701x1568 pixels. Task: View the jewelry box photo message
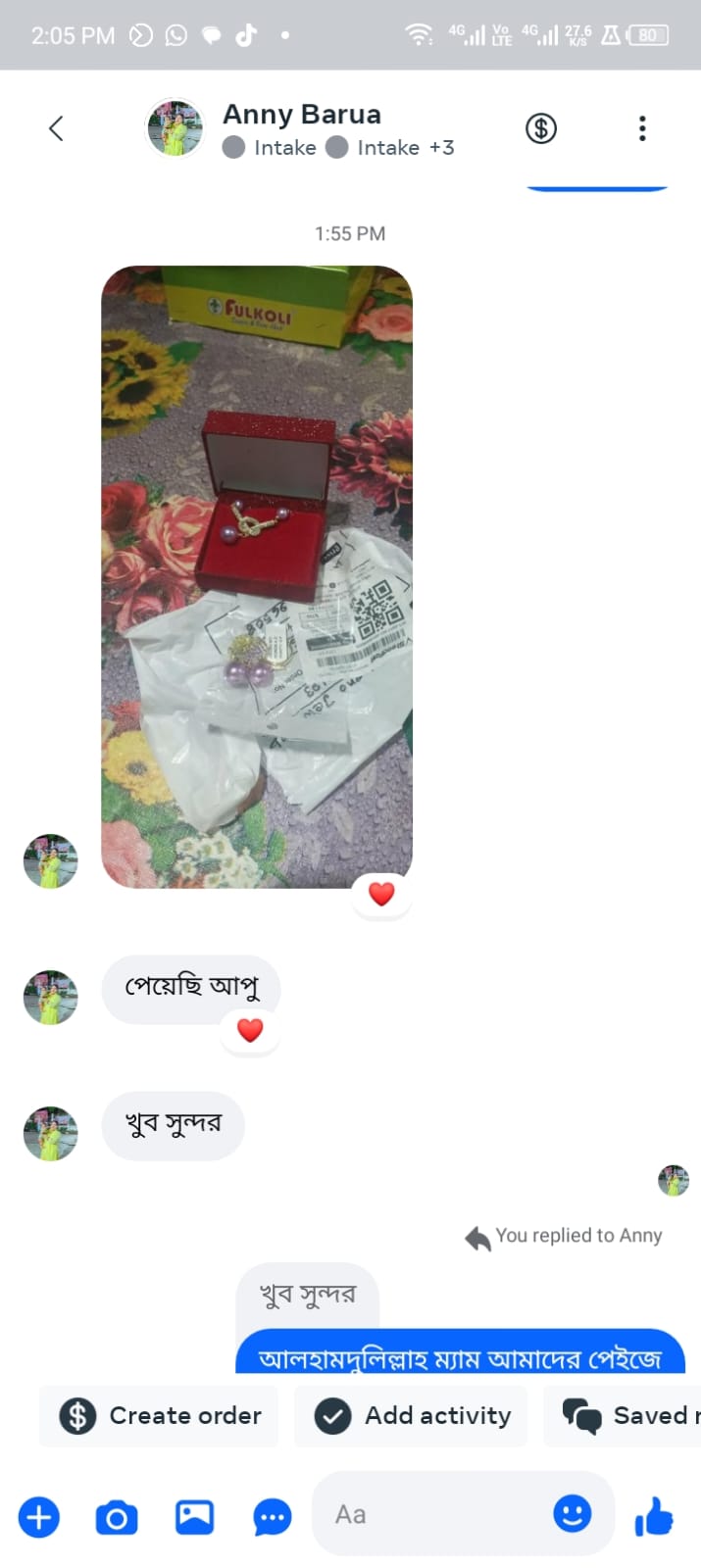257,576
